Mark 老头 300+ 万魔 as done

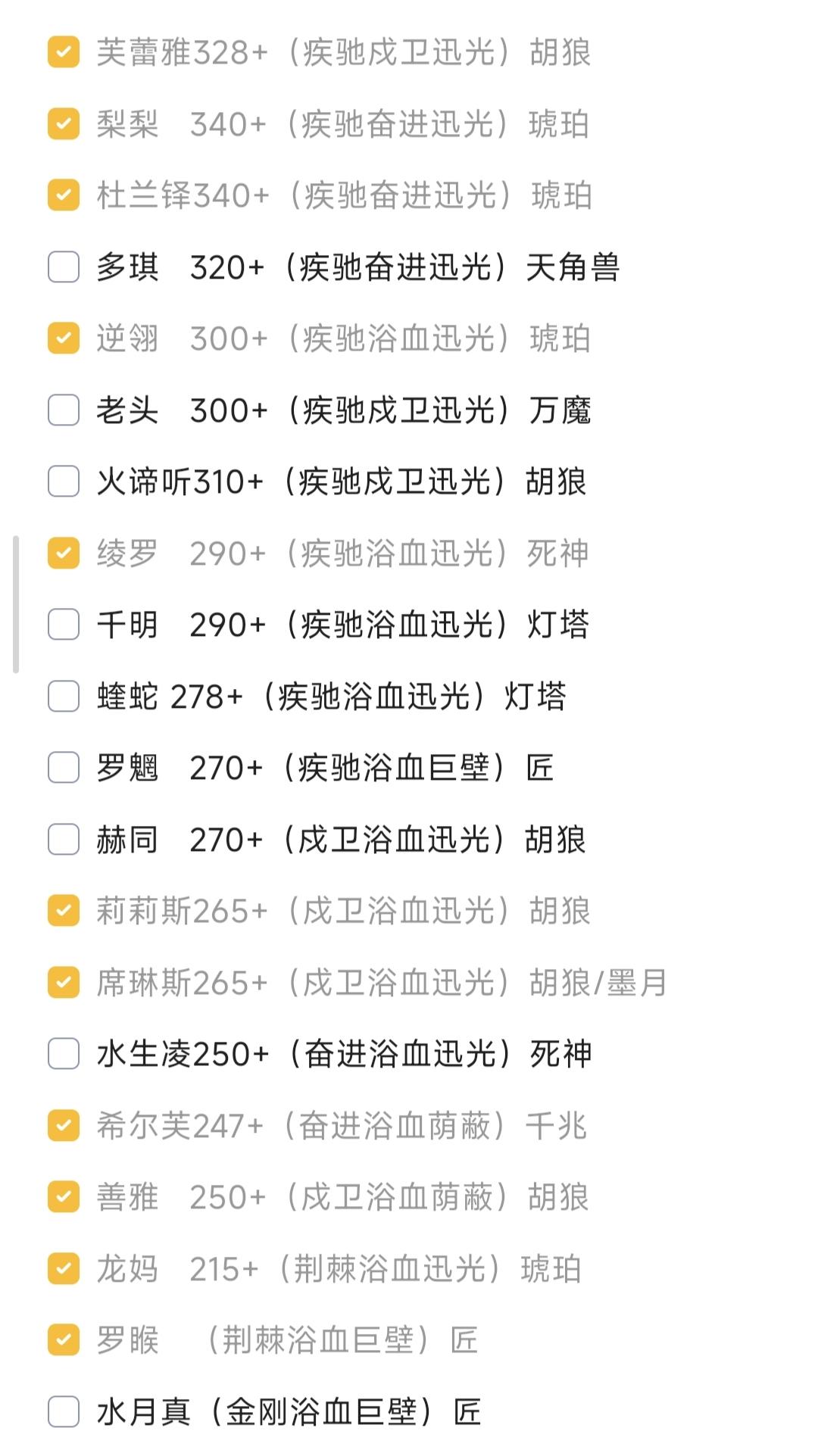point(64,410)
